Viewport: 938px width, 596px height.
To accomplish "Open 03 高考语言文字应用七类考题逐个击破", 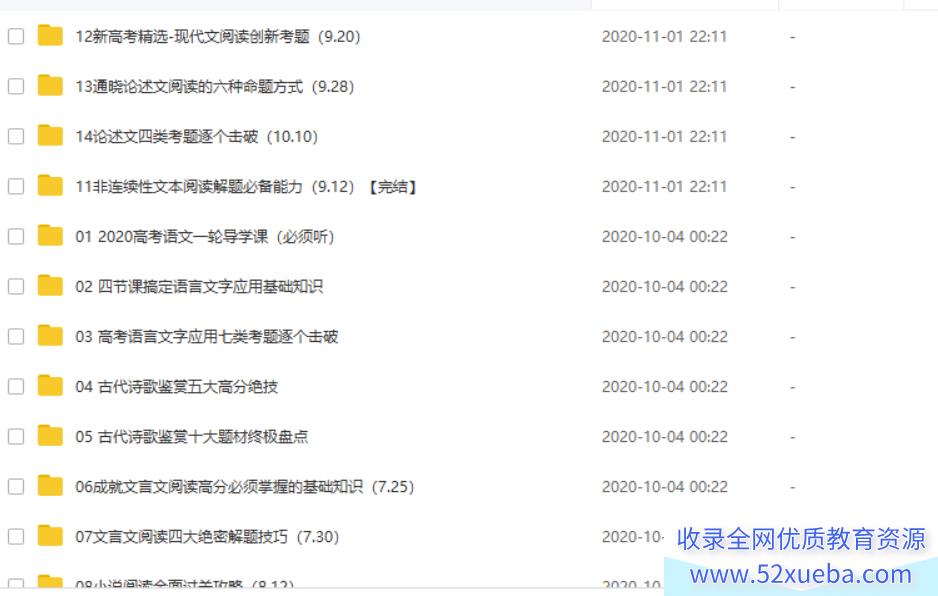I will (206, 337).
